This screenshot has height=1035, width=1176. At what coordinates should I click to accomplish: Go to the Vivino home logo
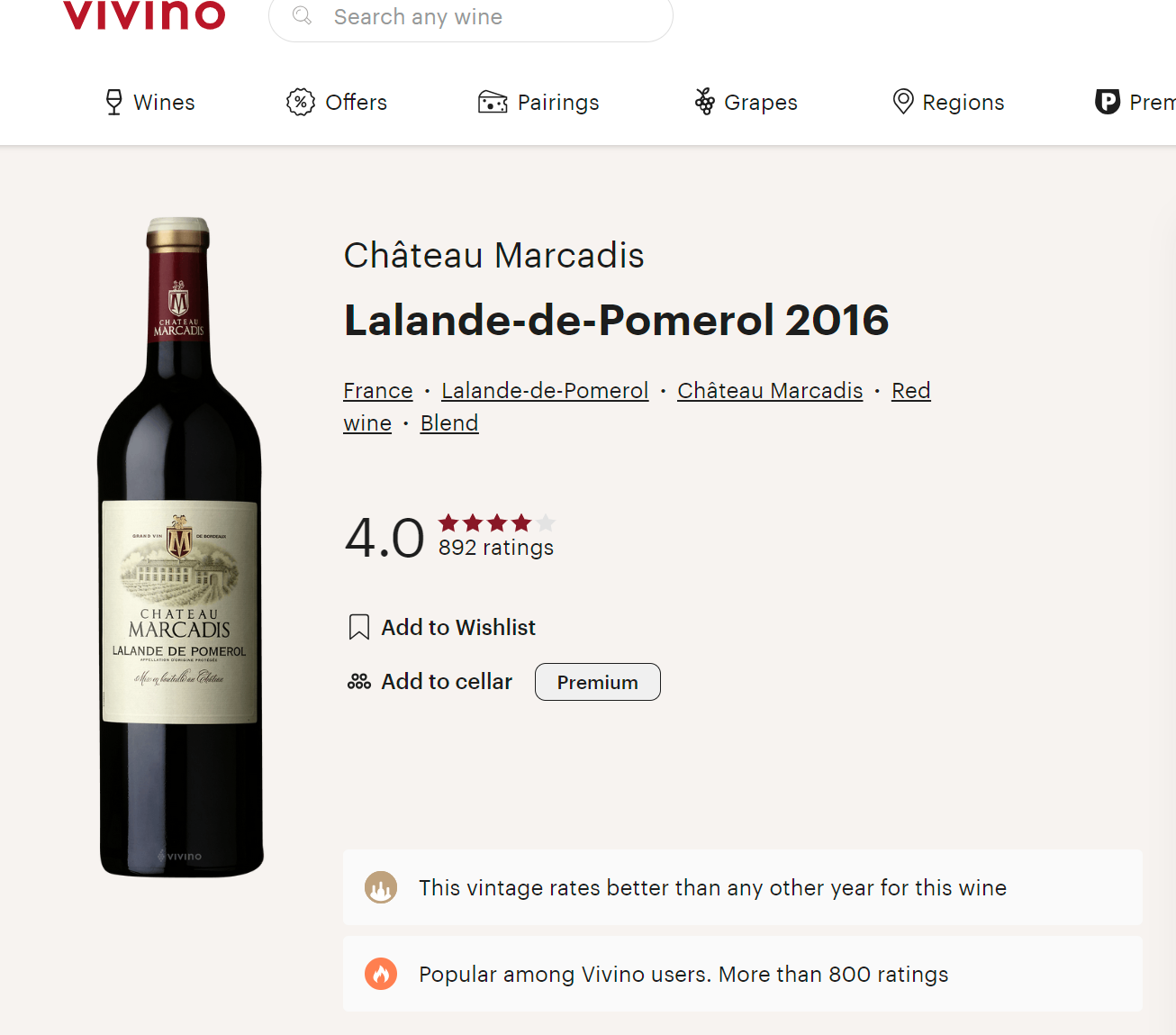coord(144,14)
